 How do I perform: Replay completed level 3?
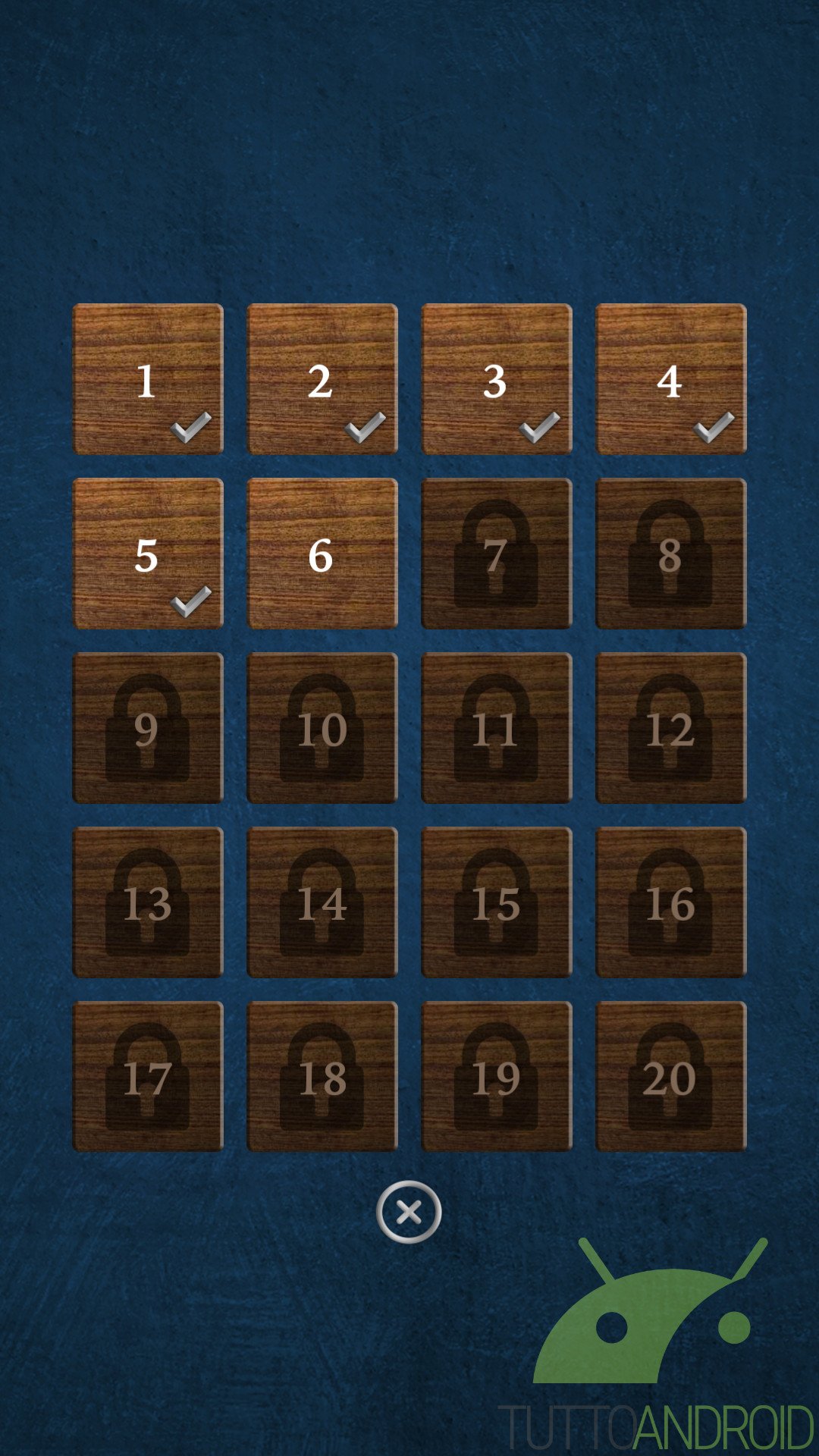497,379
